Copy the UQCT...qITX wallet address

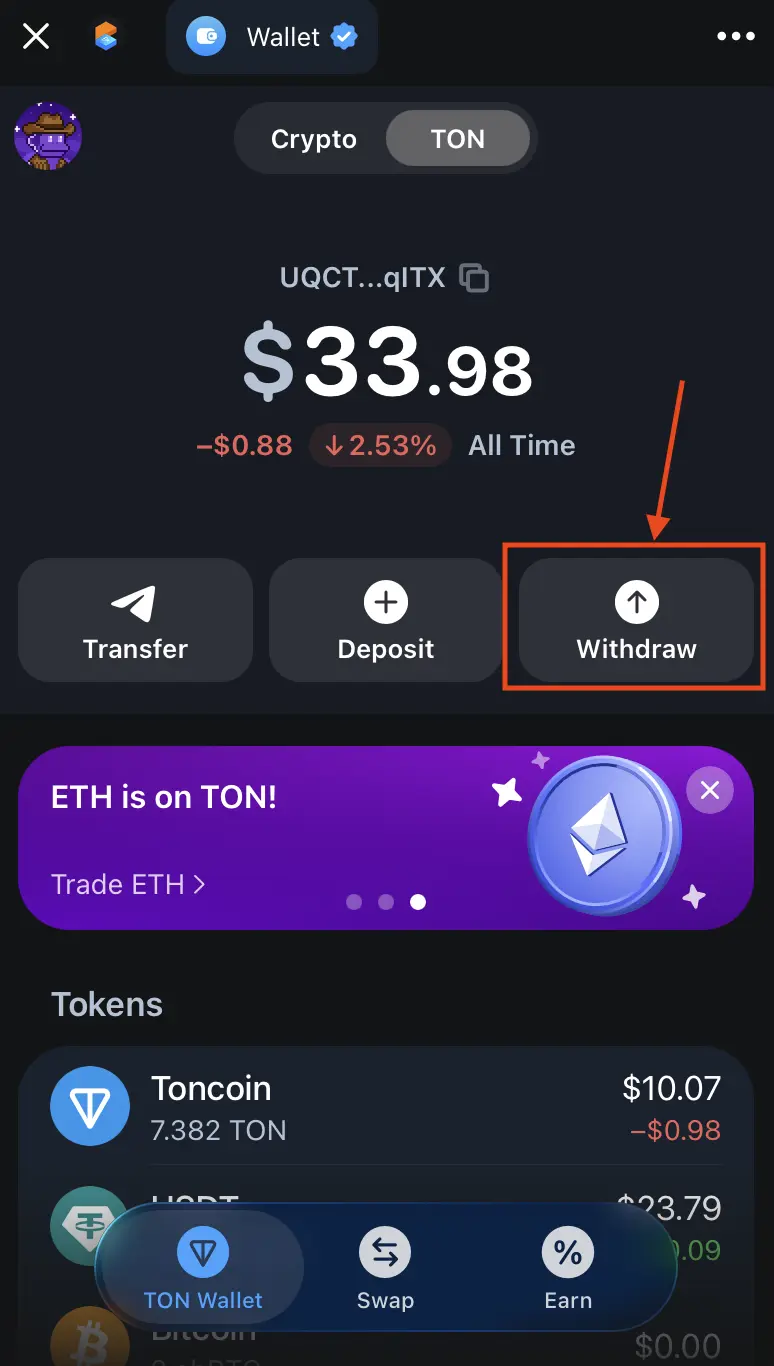coord(474,277)
